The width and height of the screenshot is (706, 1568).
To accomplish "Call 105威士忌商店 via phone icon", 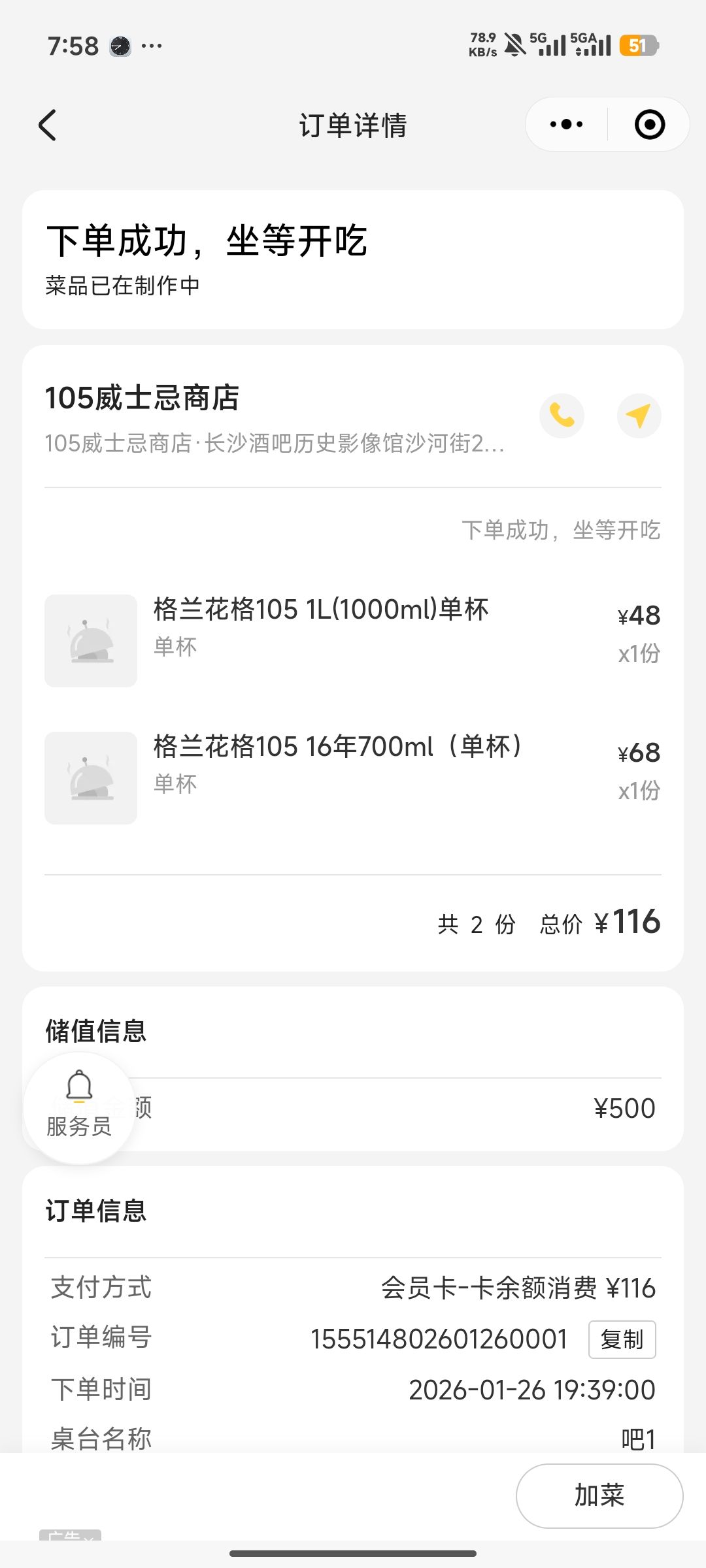I will pyautogui.click(x=562, y=416).
